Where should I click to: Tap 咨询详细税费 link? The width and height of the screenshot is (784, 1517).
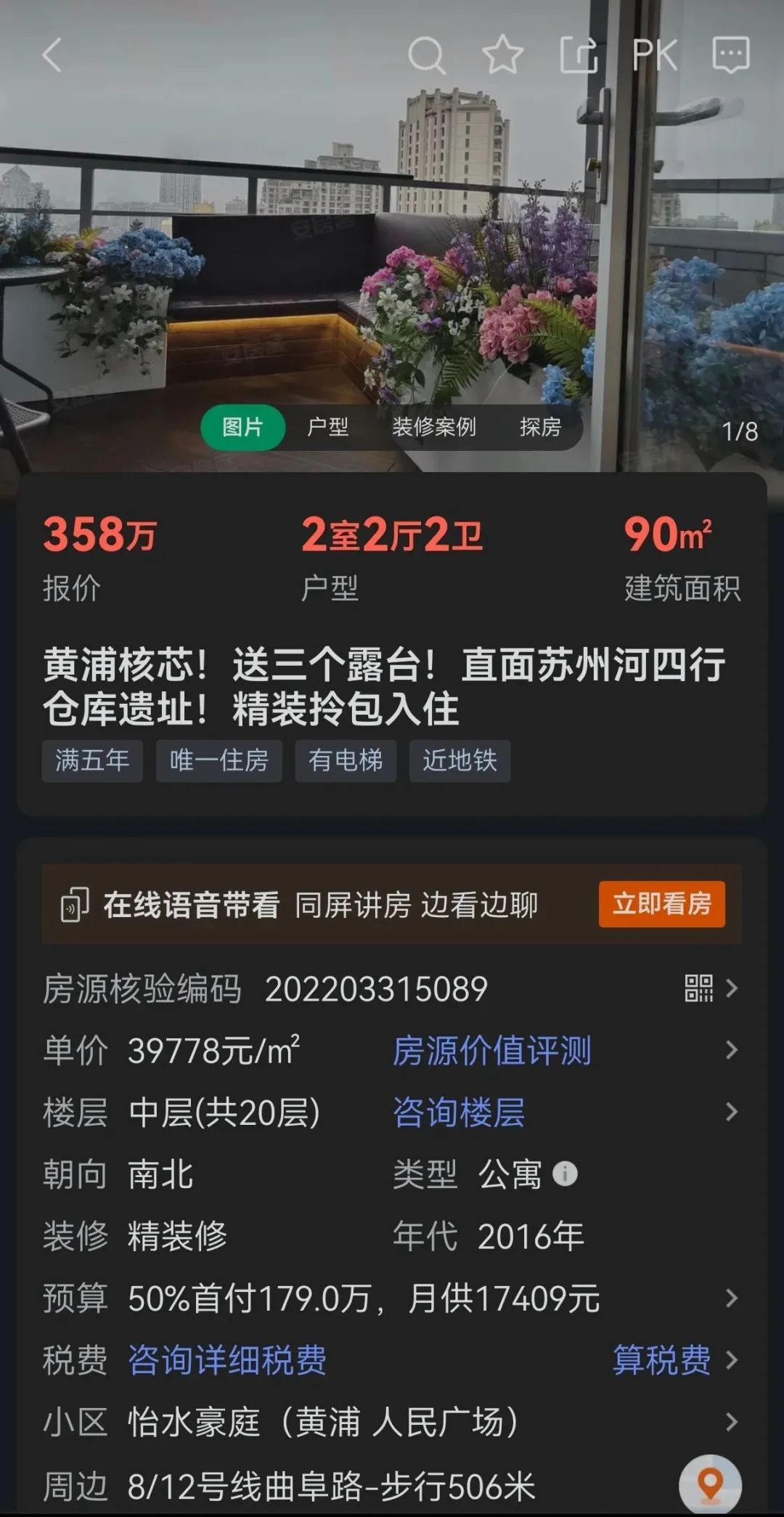pyautogui.click(x=227, y=1360)
